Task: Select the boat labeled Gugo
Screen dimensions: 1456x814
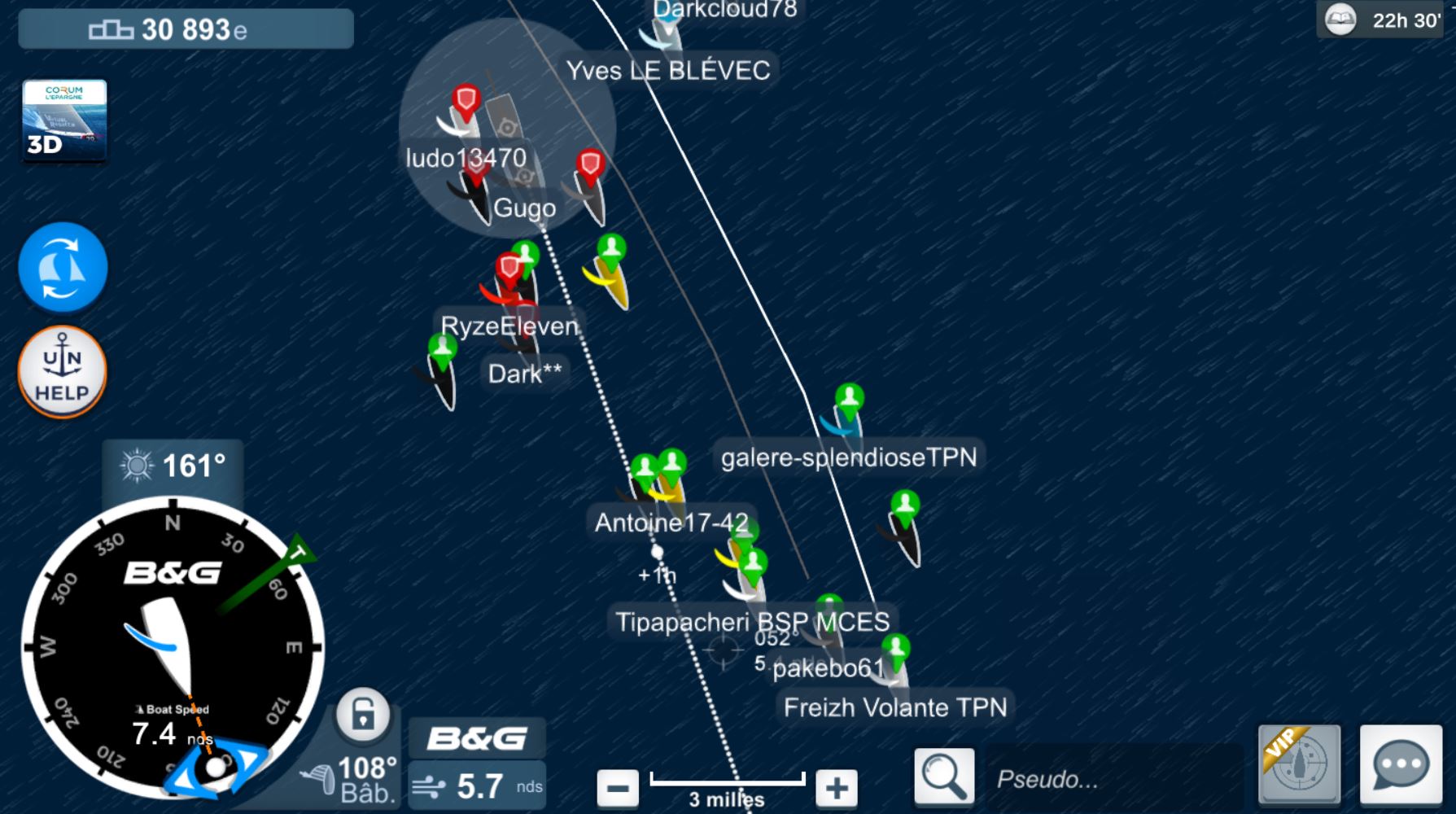Action: (524, 208)
